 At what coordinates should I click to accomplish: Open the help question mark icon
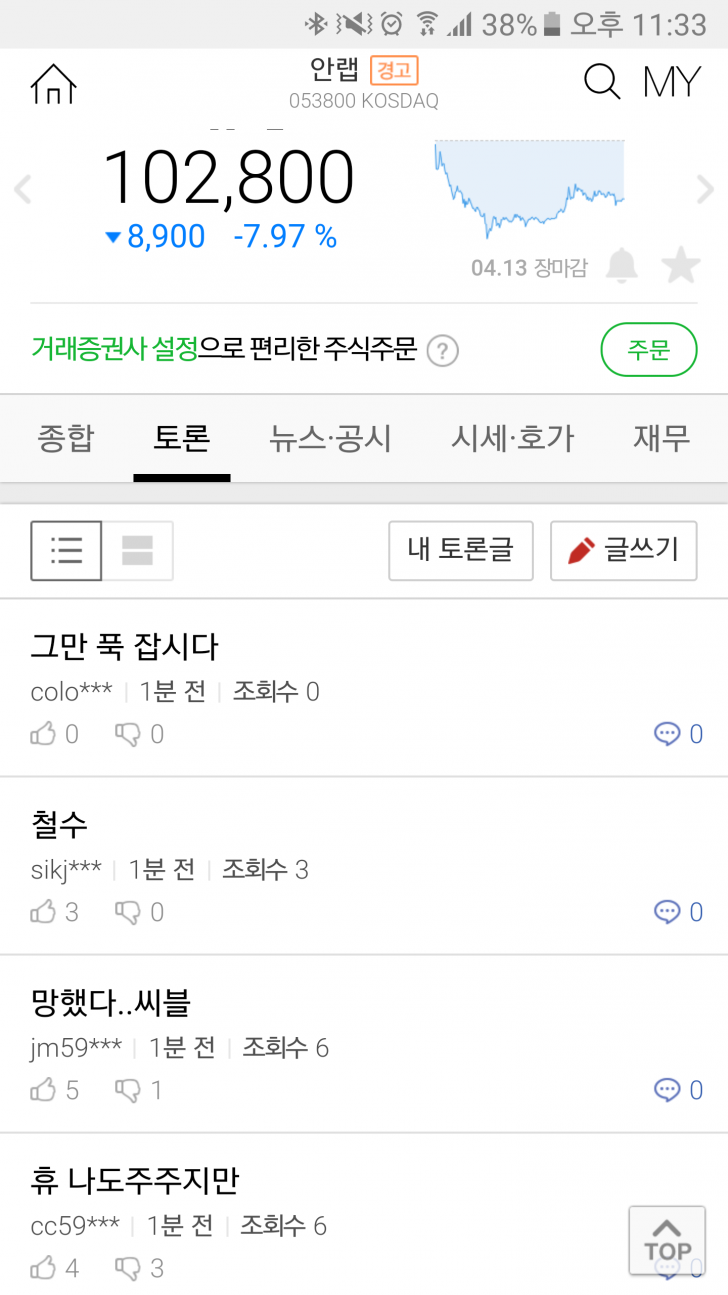[443, 351]
